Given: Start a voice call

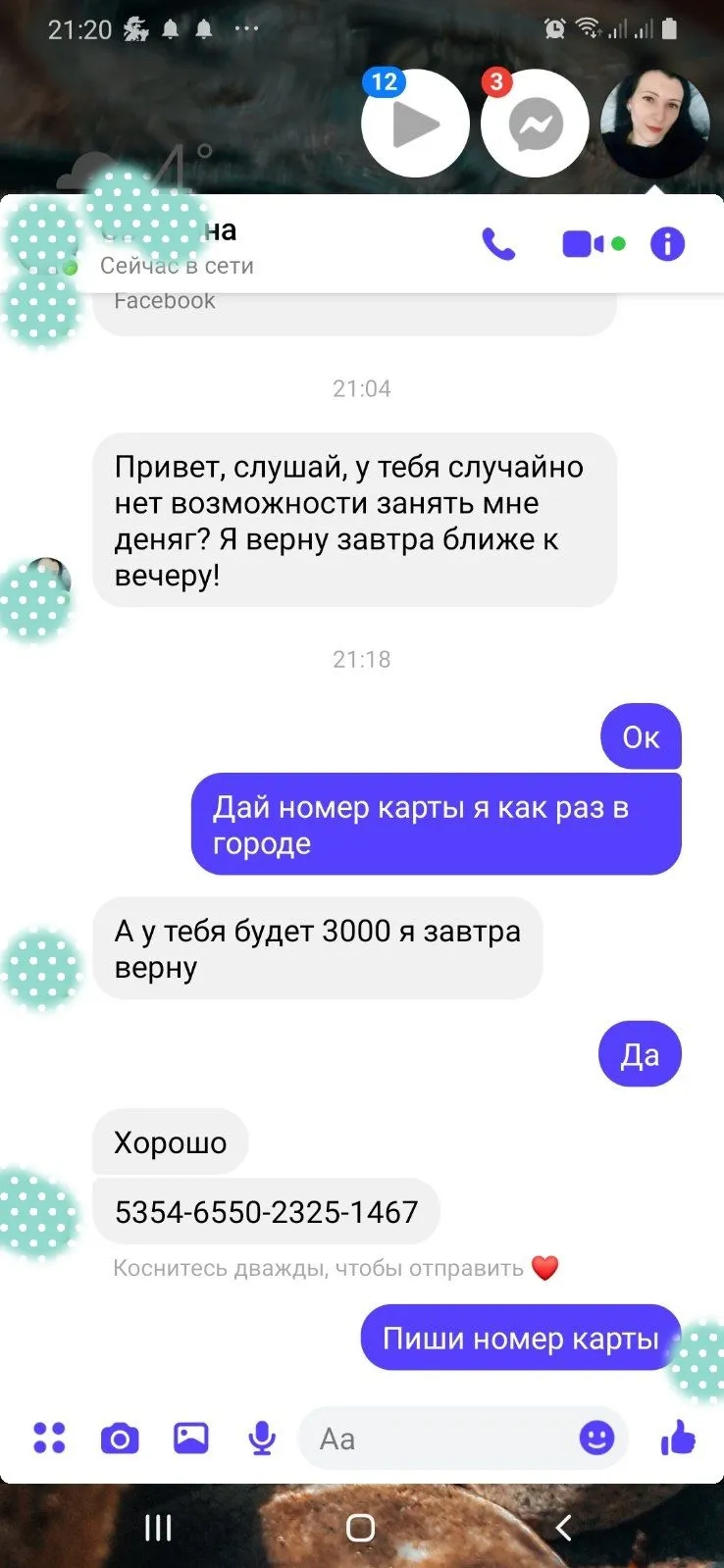Looking at the screenshot, I should [x=498, y=244].
